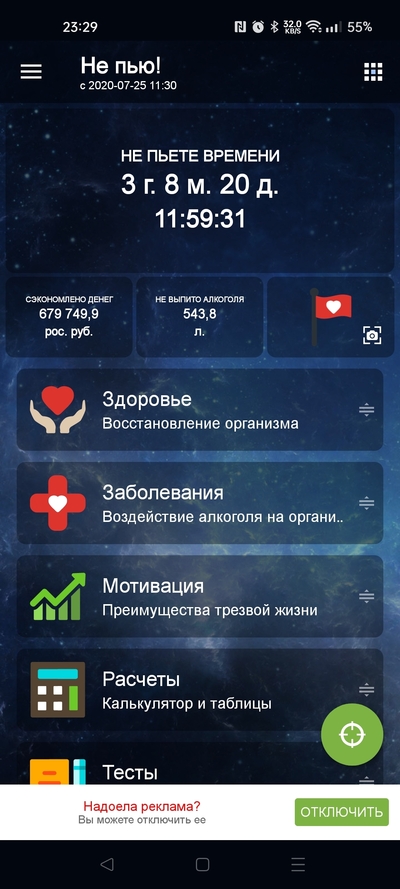Tap the reorder handle on Здоровье row
The width and height of the screenshot is (400, 889).
[367, 410]
